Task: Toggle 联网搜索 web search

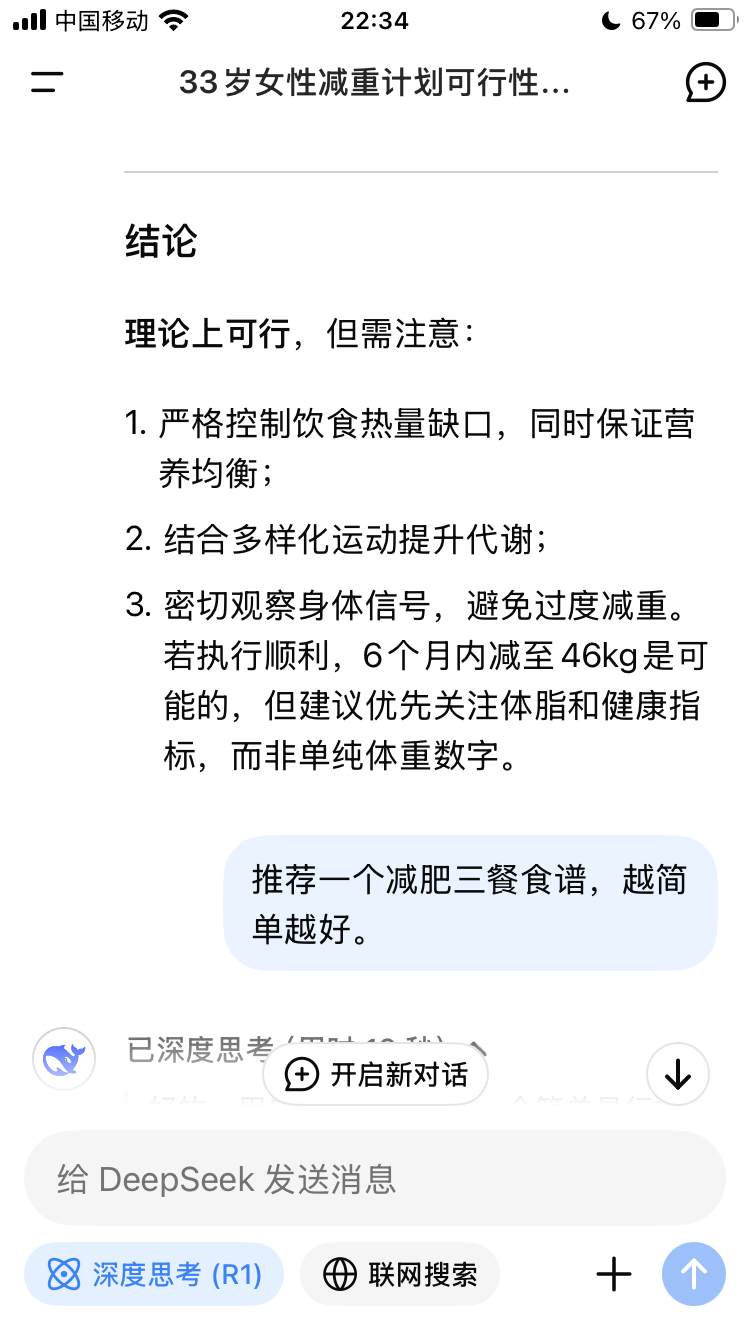Action: click(x=400, y=1274)
